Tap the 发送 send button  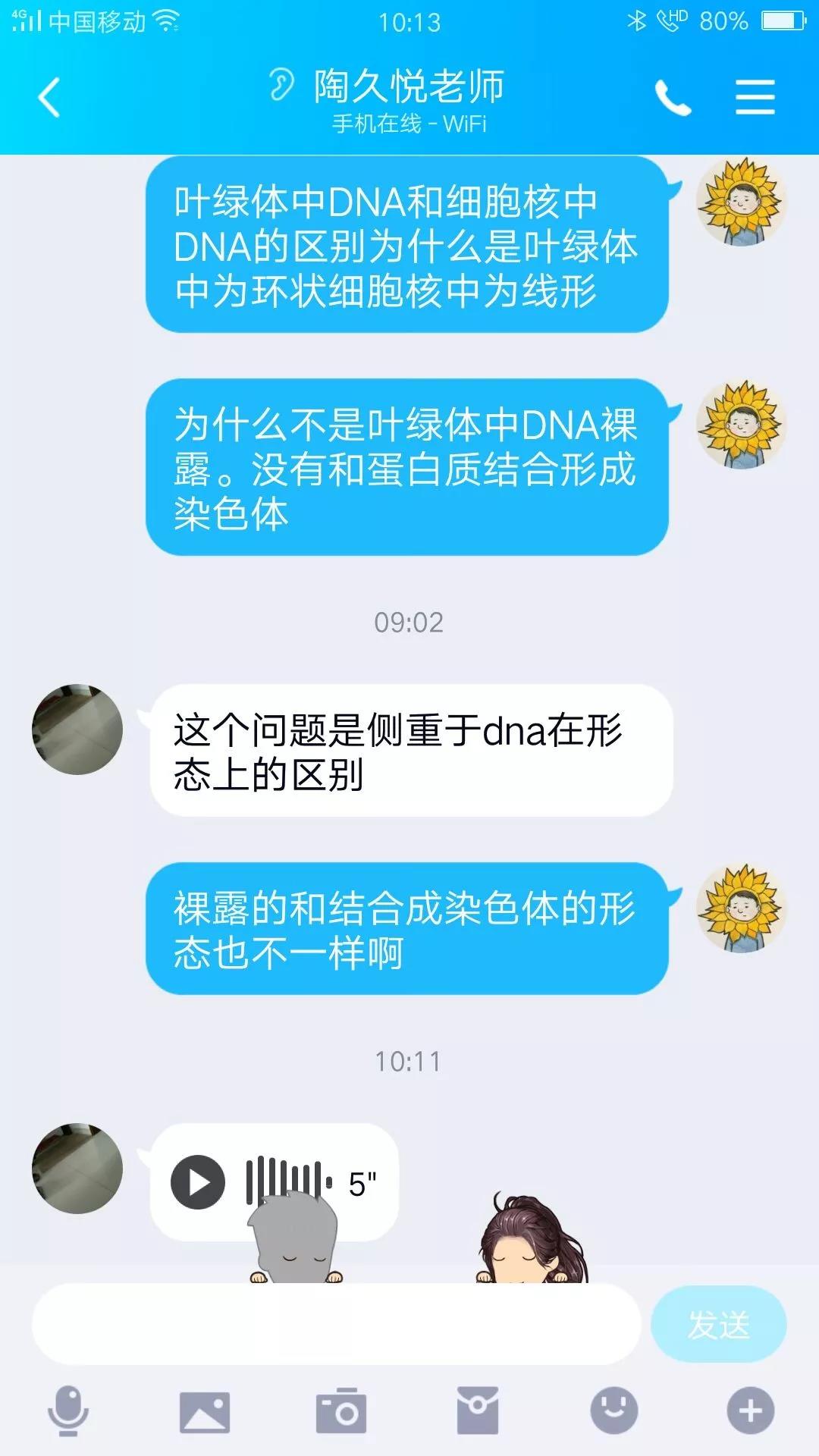718,1324
